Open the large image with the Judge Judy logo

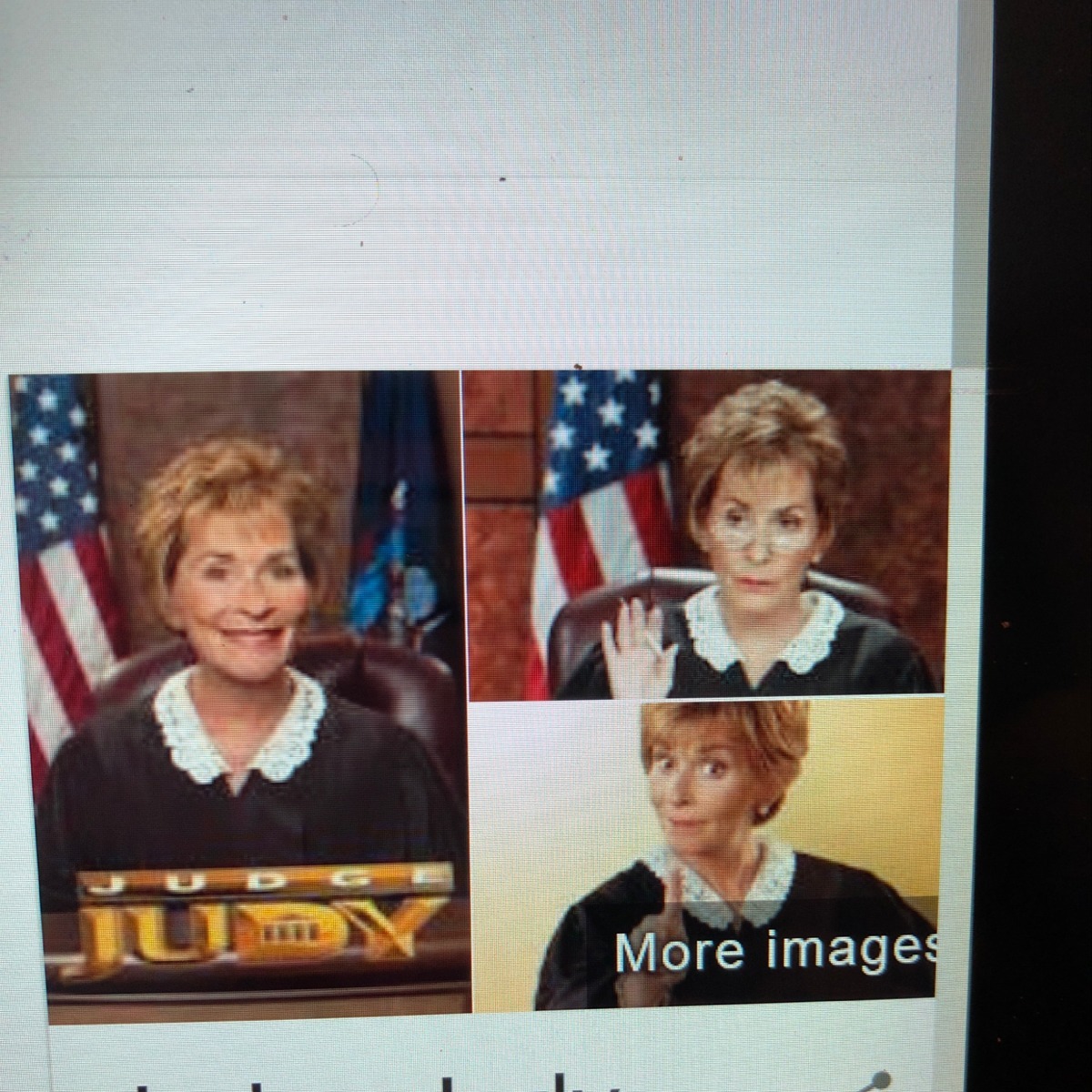pyautogui.click(x=238, y=692)
